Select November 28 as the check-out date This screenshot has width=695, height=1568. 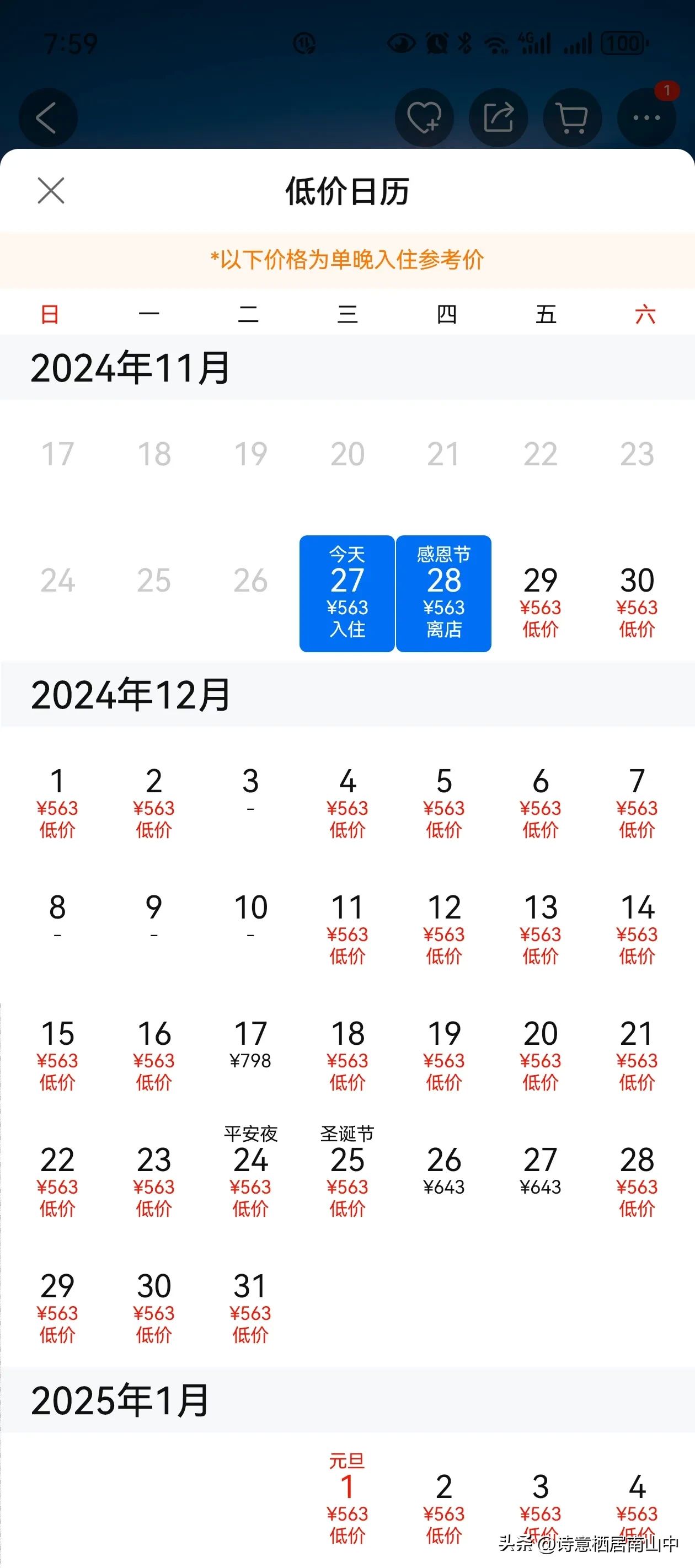443,593
